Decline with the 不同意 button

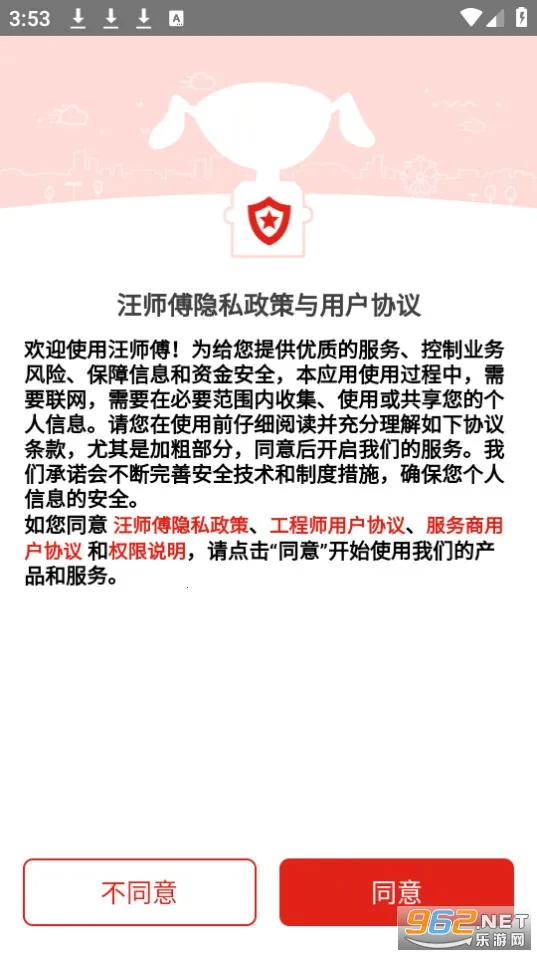click(x=140, y=892)
